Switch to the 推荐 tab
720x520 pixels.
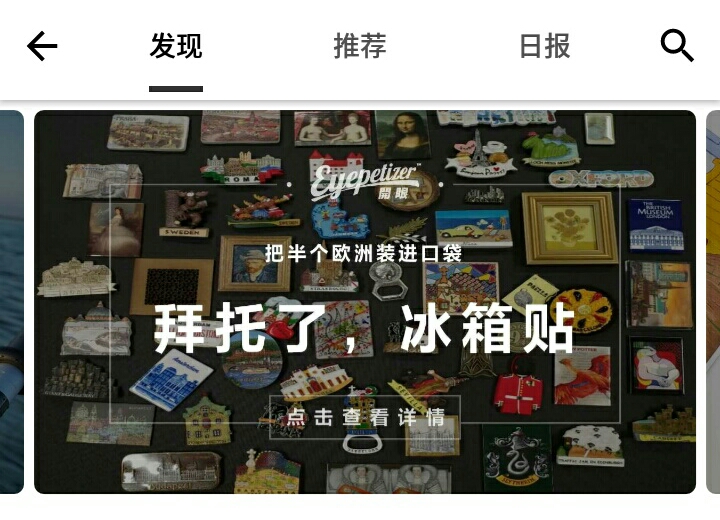pos(360,46)
